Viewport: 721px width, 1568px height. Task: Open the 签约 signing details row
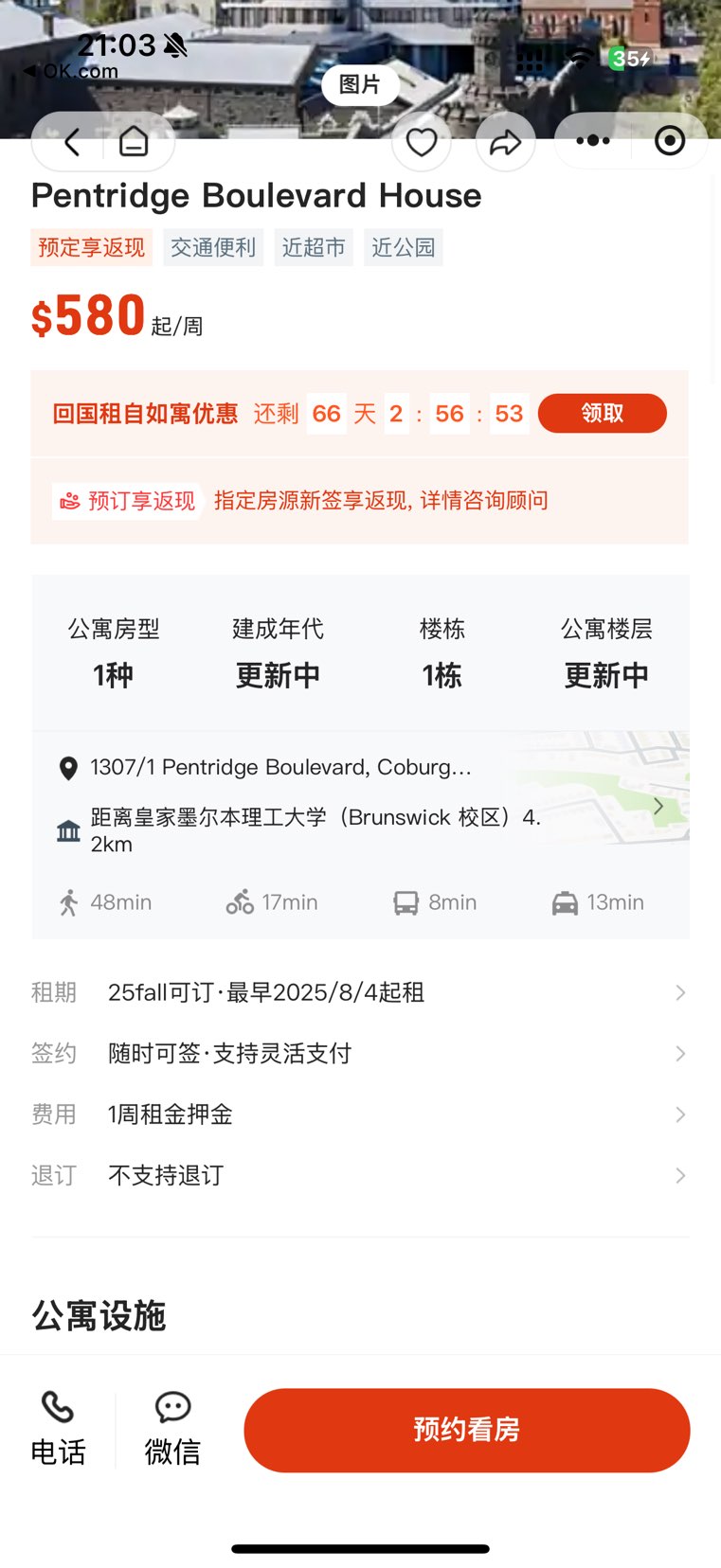[x=360, y=1053]
